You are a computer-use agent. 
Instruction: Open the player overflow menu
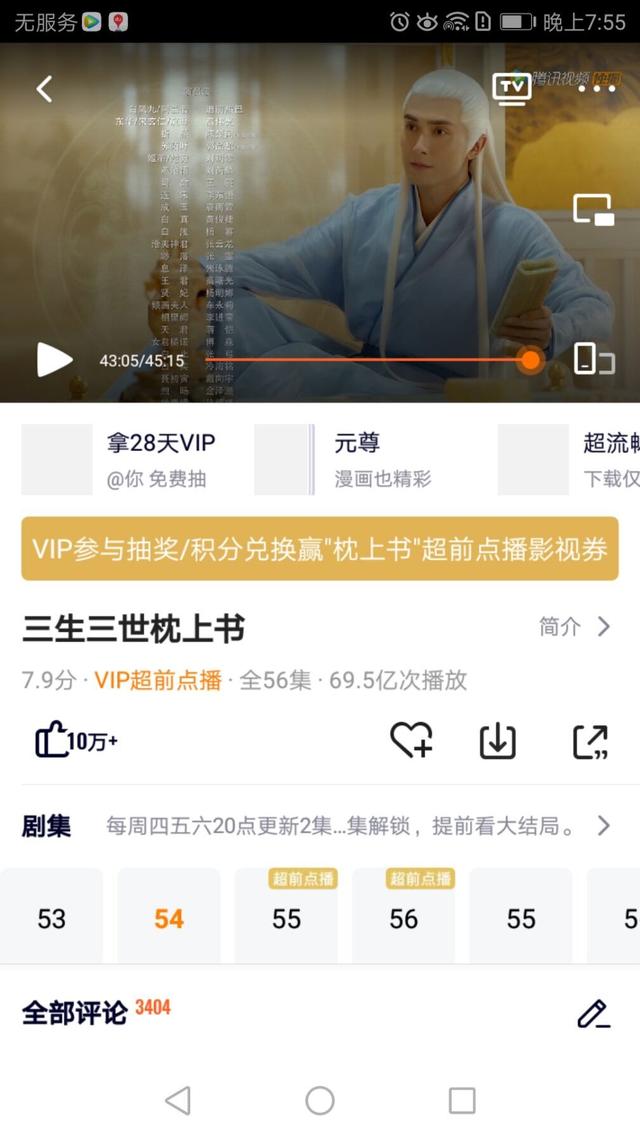pyautogui.click(x=597, y=88)
